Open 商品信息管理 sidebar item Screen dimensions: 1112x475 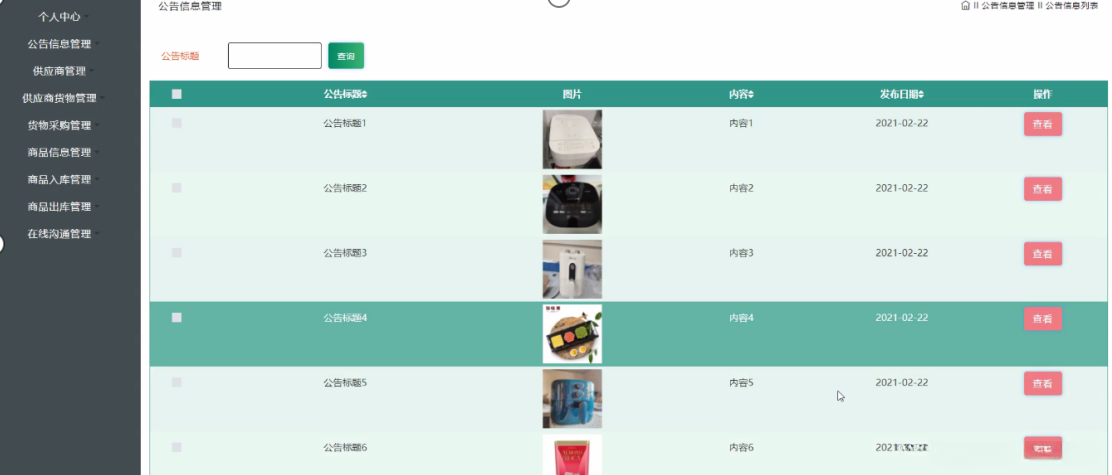(59, 152)
